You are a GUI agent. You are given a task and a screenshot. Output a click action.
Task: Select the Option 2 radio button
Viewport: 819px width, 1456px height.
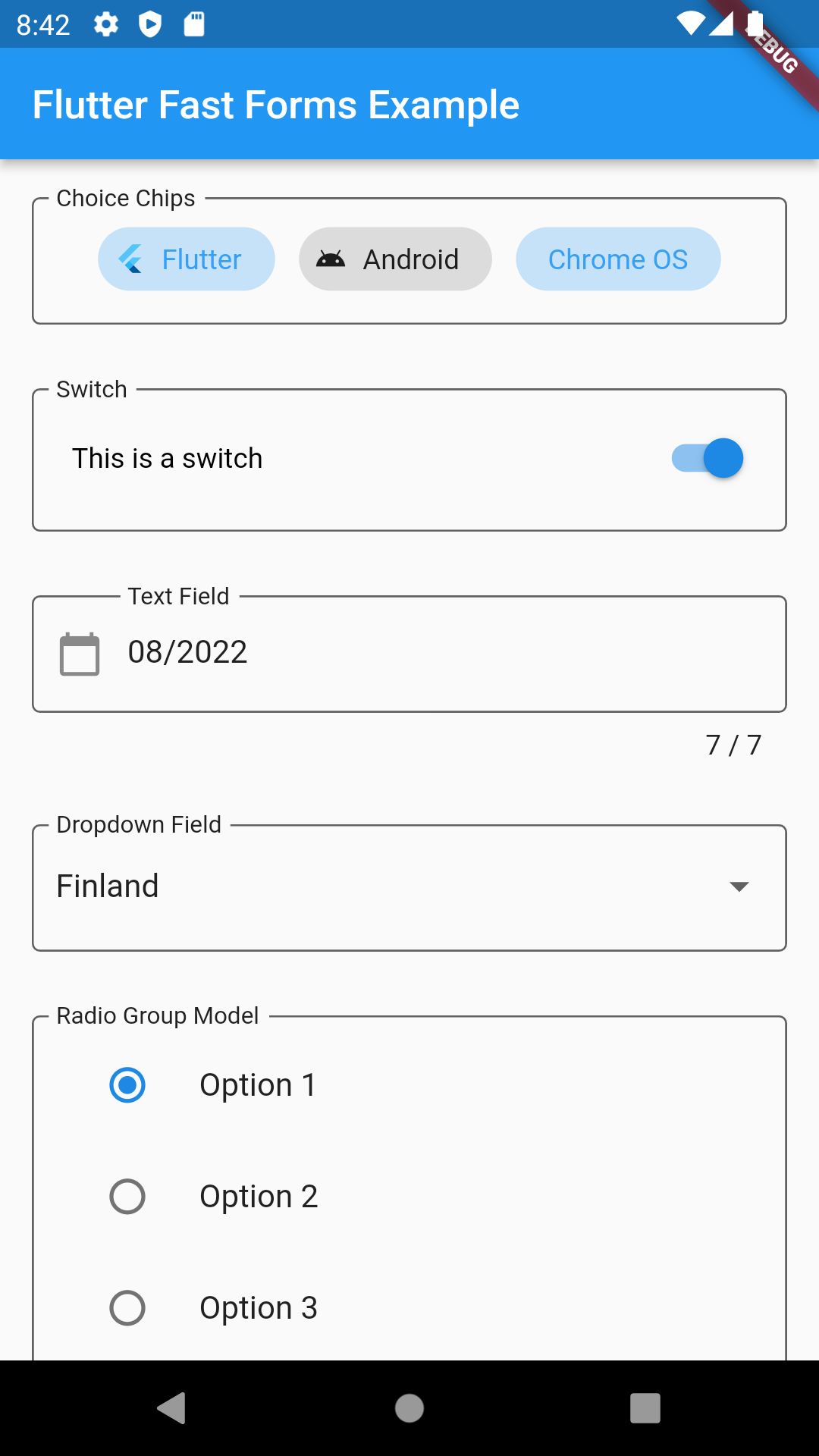tap(127, 1197)
